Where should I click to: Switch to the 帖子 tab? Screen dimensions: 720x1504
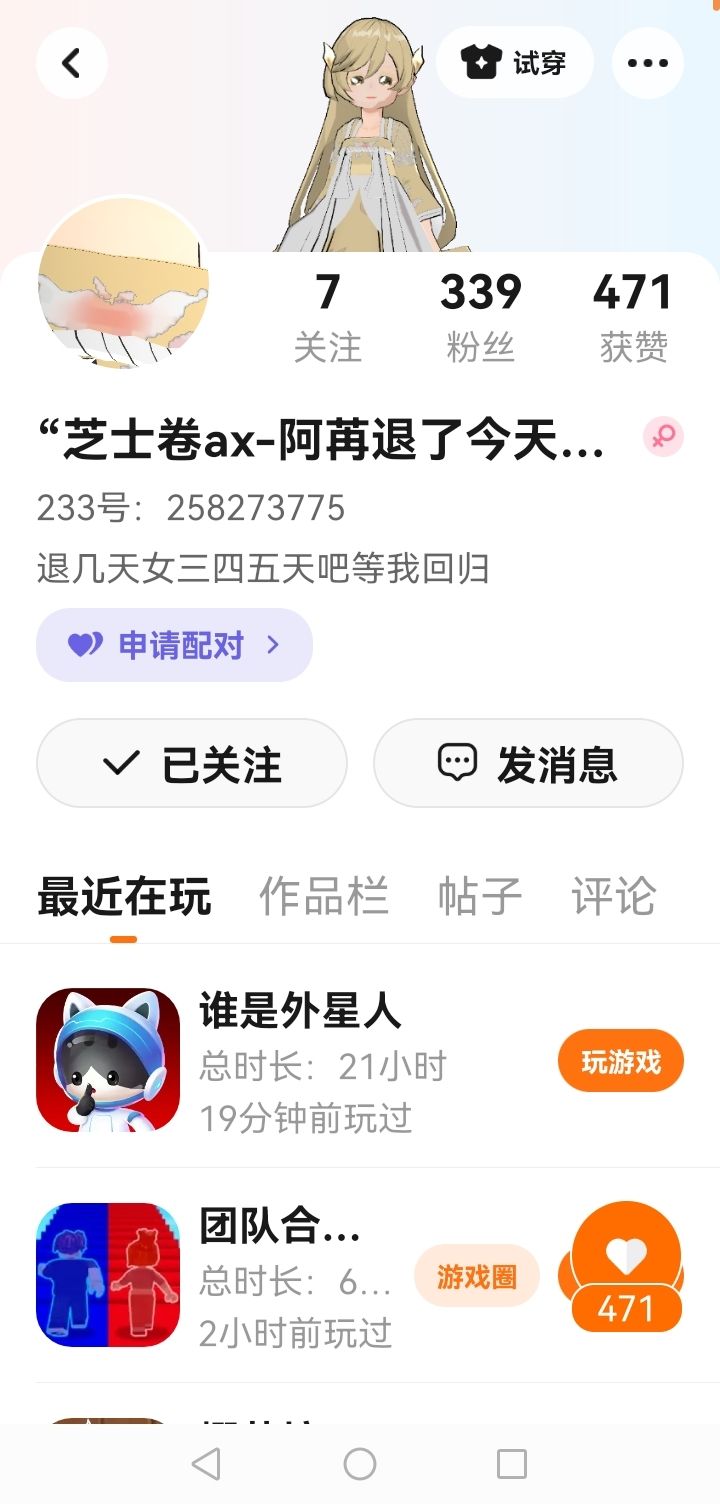pyautogui.click(x=480, y=896)
